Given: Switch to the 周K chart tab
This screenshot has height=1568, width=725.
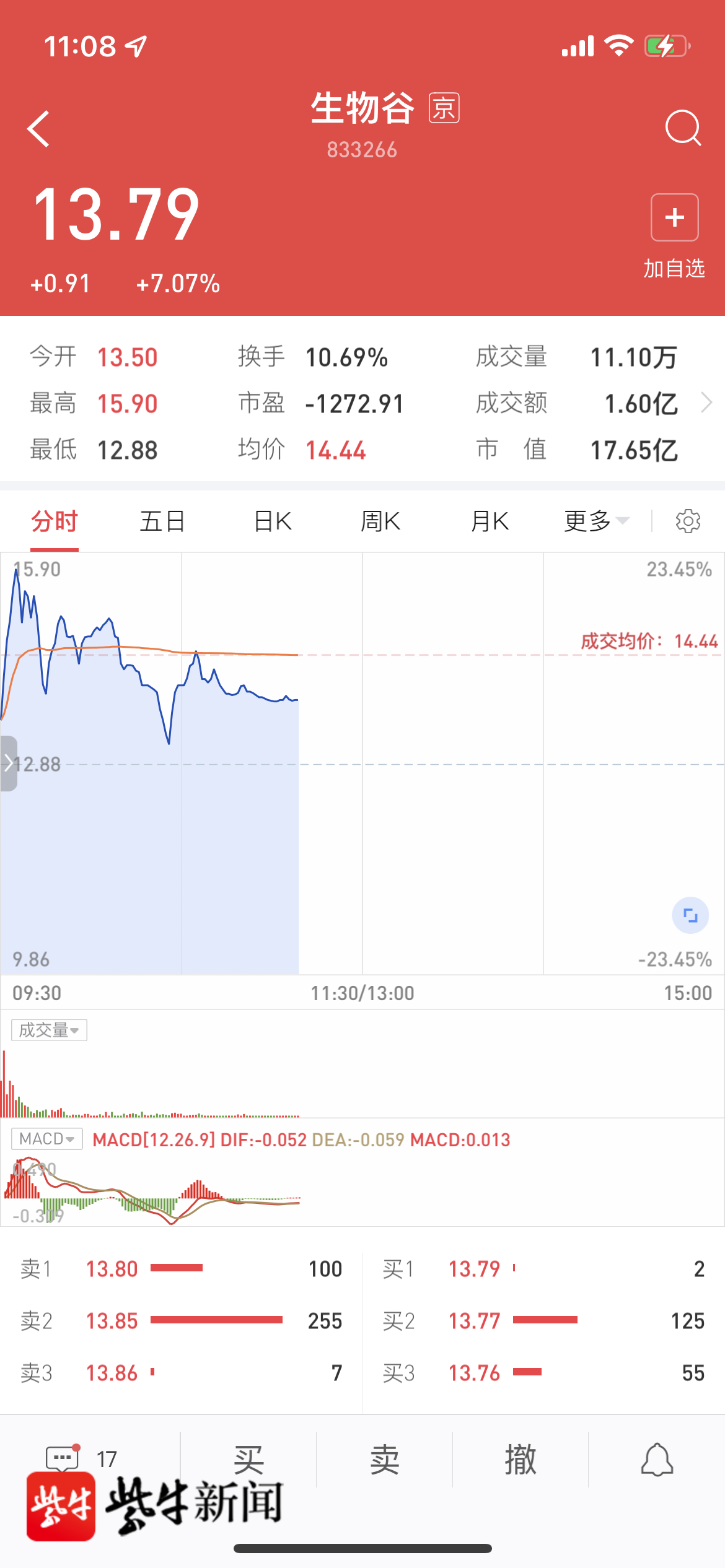Looking at the screenshot, I should [x=380, y=521].
